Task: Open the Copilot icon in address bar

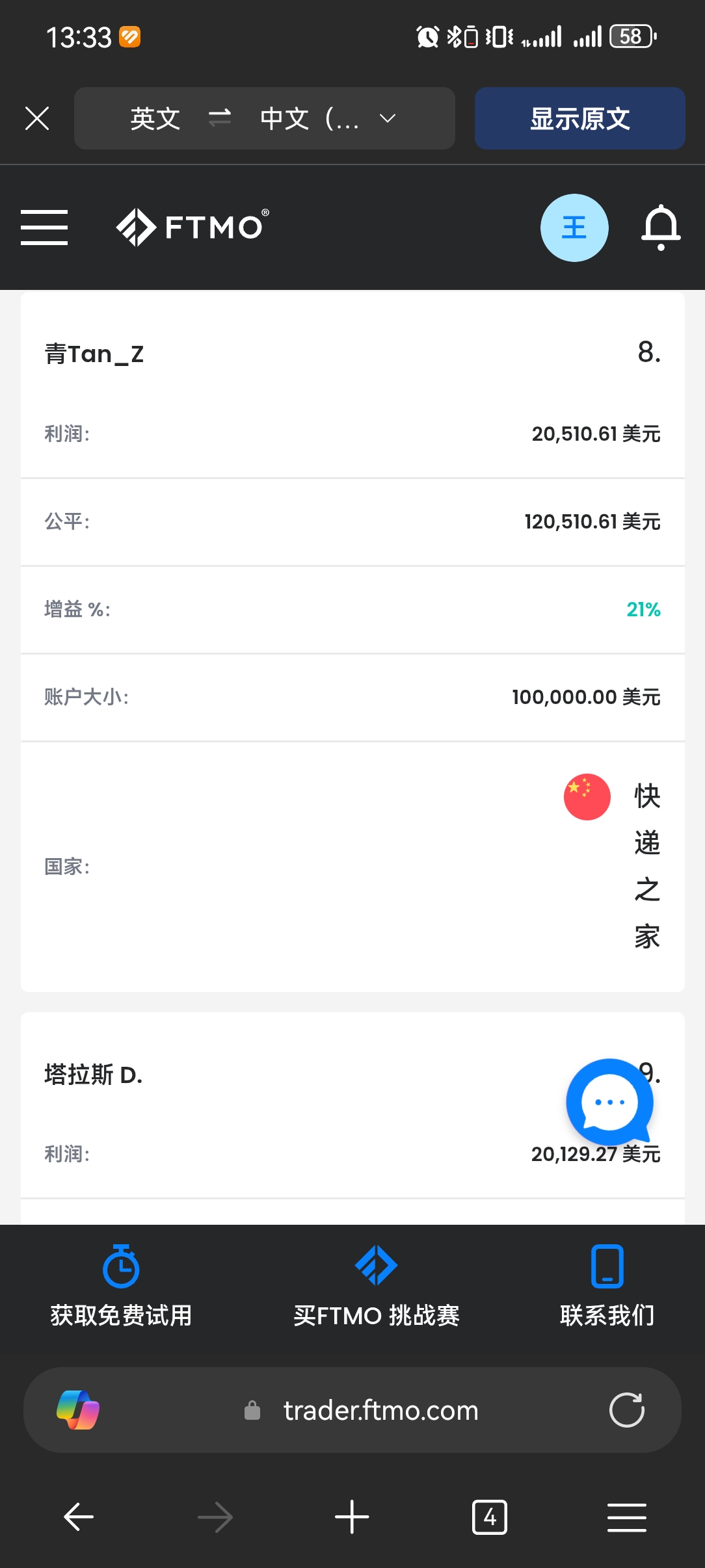Action: tap(78, 1410)
